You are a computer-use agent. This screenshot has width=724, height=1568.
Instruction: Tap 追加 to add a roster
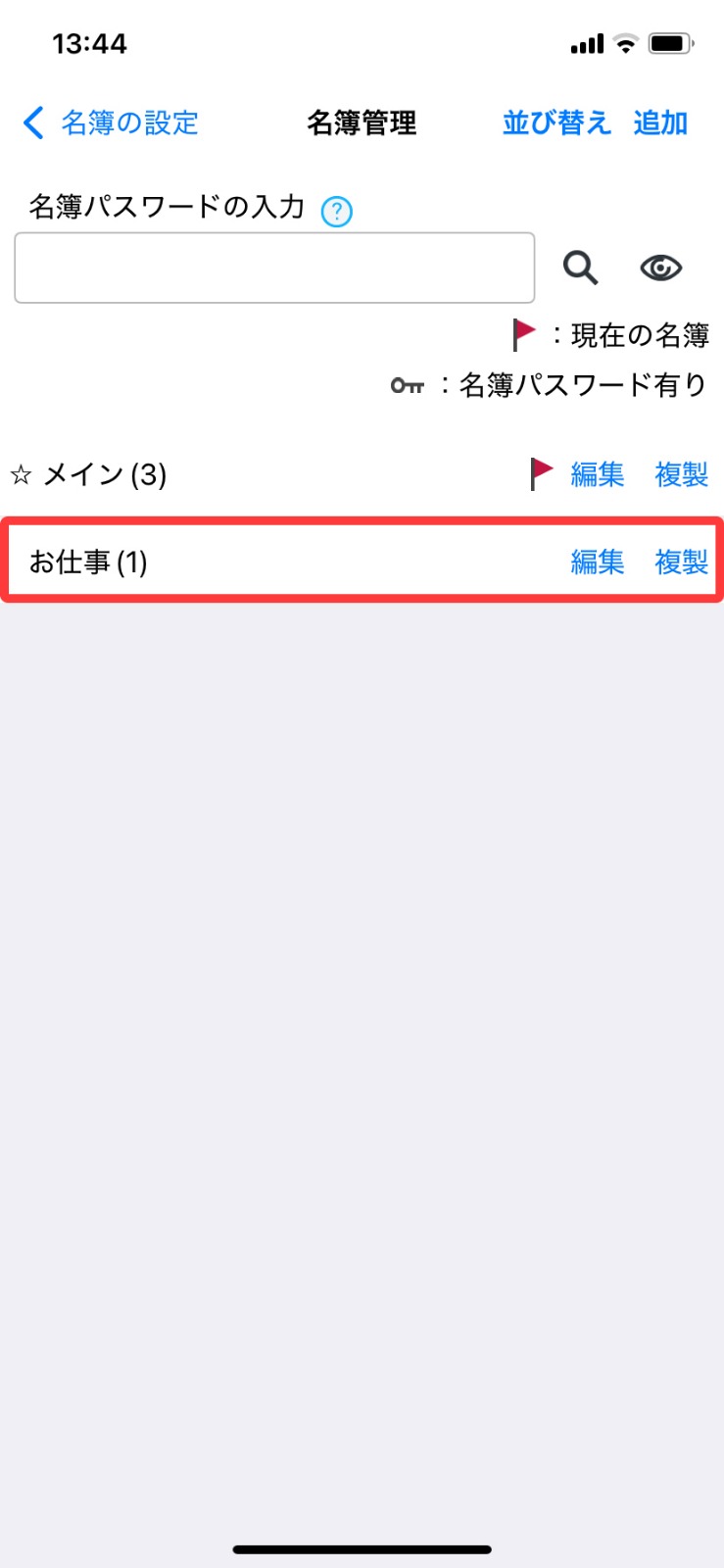point(660,123)
